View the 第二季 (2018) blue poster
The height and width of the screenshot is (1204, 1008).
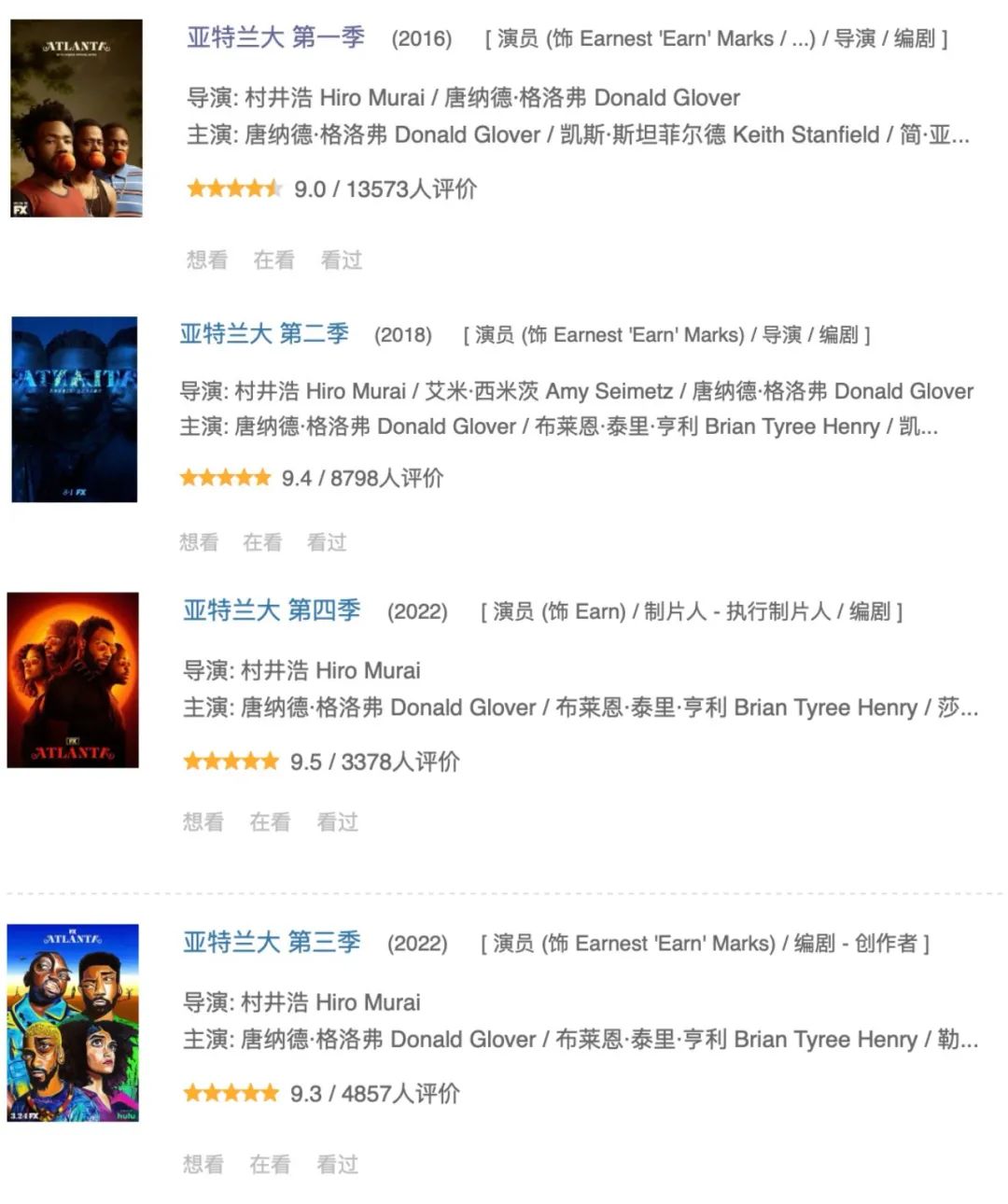(x=75, y=409)
